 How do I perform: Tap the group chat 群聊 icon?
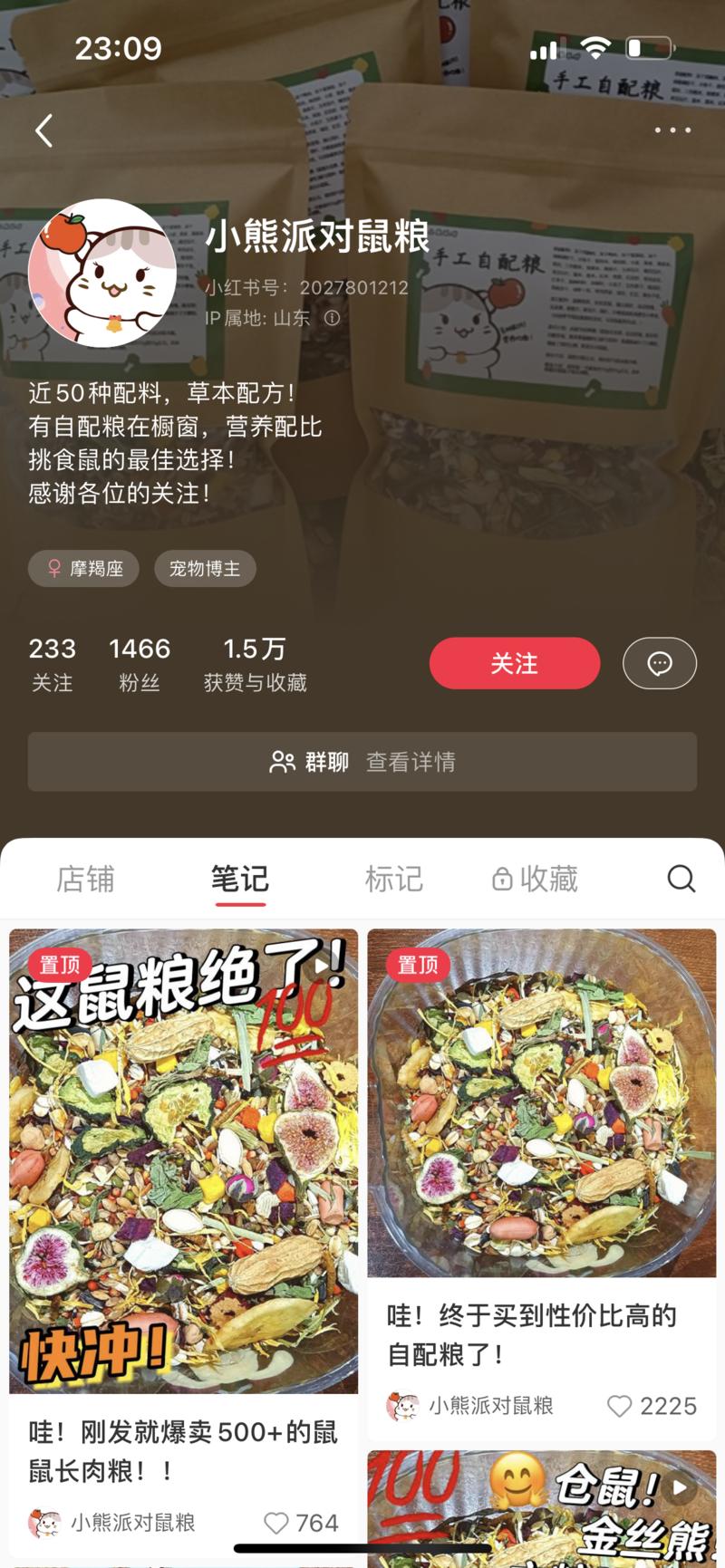pos(284,762)
